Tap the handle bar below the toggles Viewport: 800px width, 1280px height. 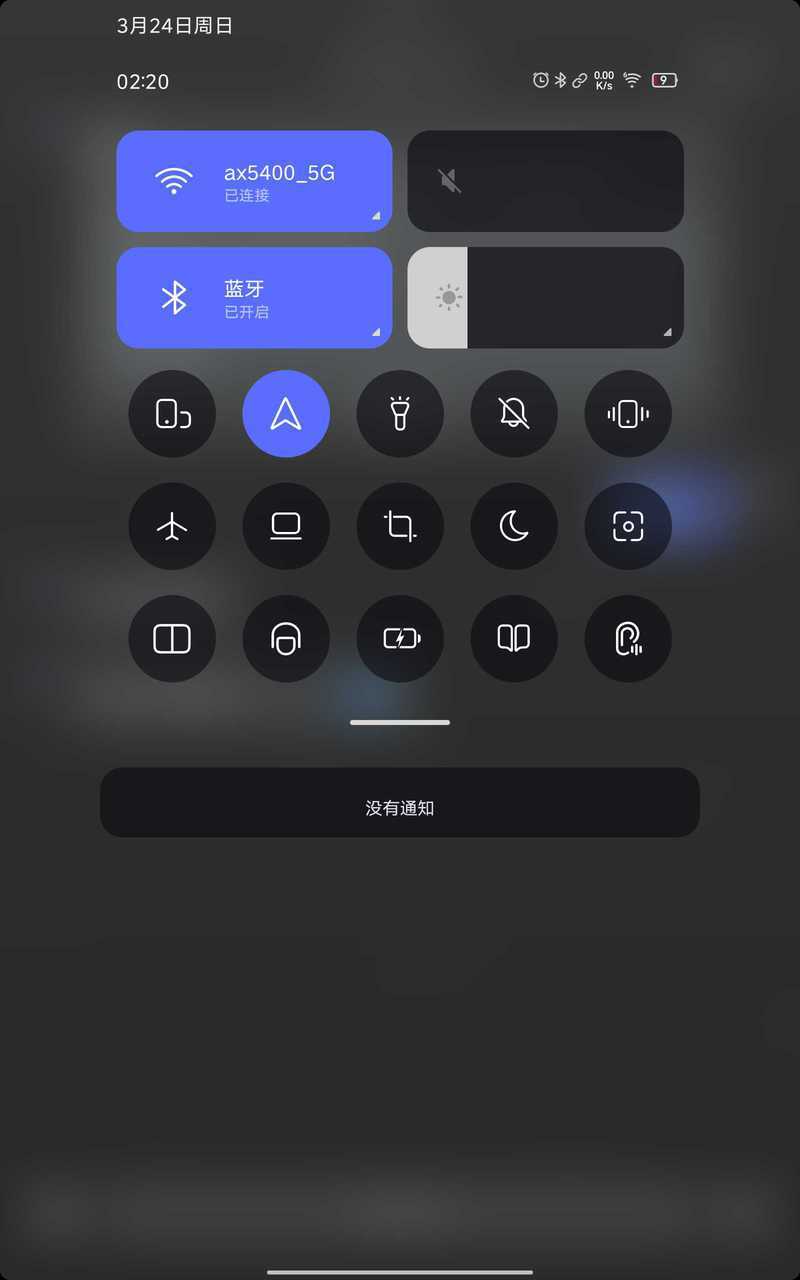coord(400,722)
